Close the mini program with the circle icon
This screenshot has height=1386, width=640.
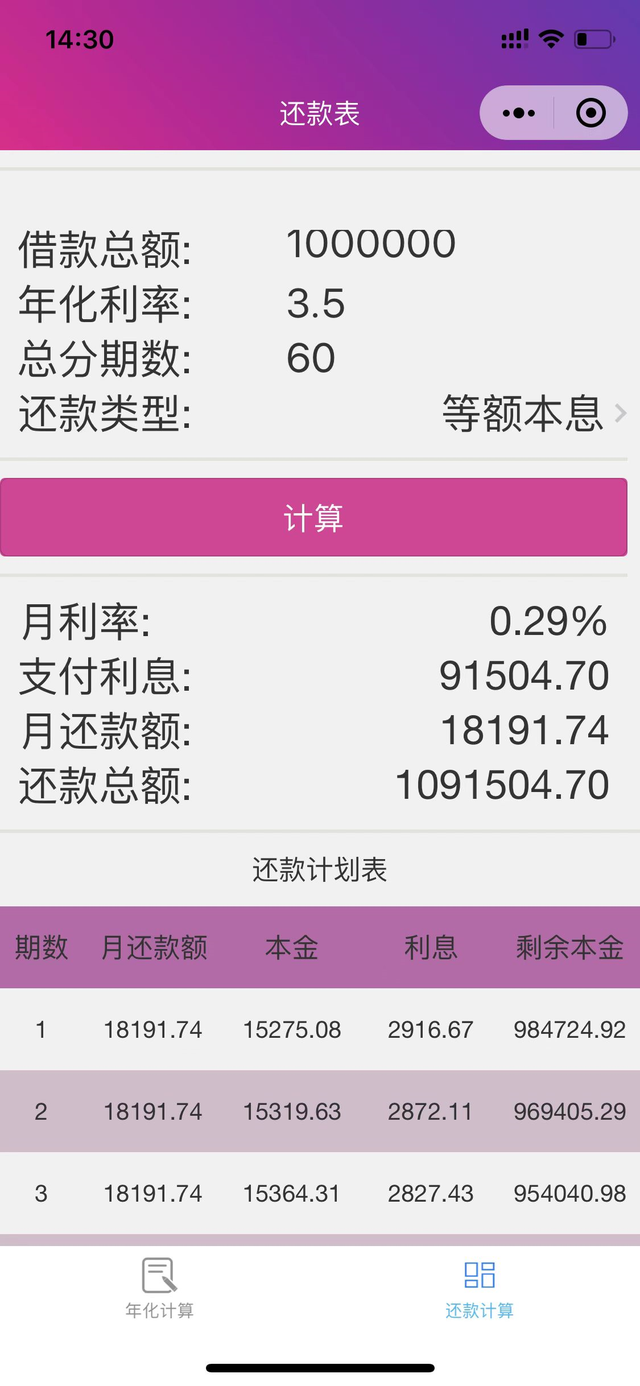591,114
